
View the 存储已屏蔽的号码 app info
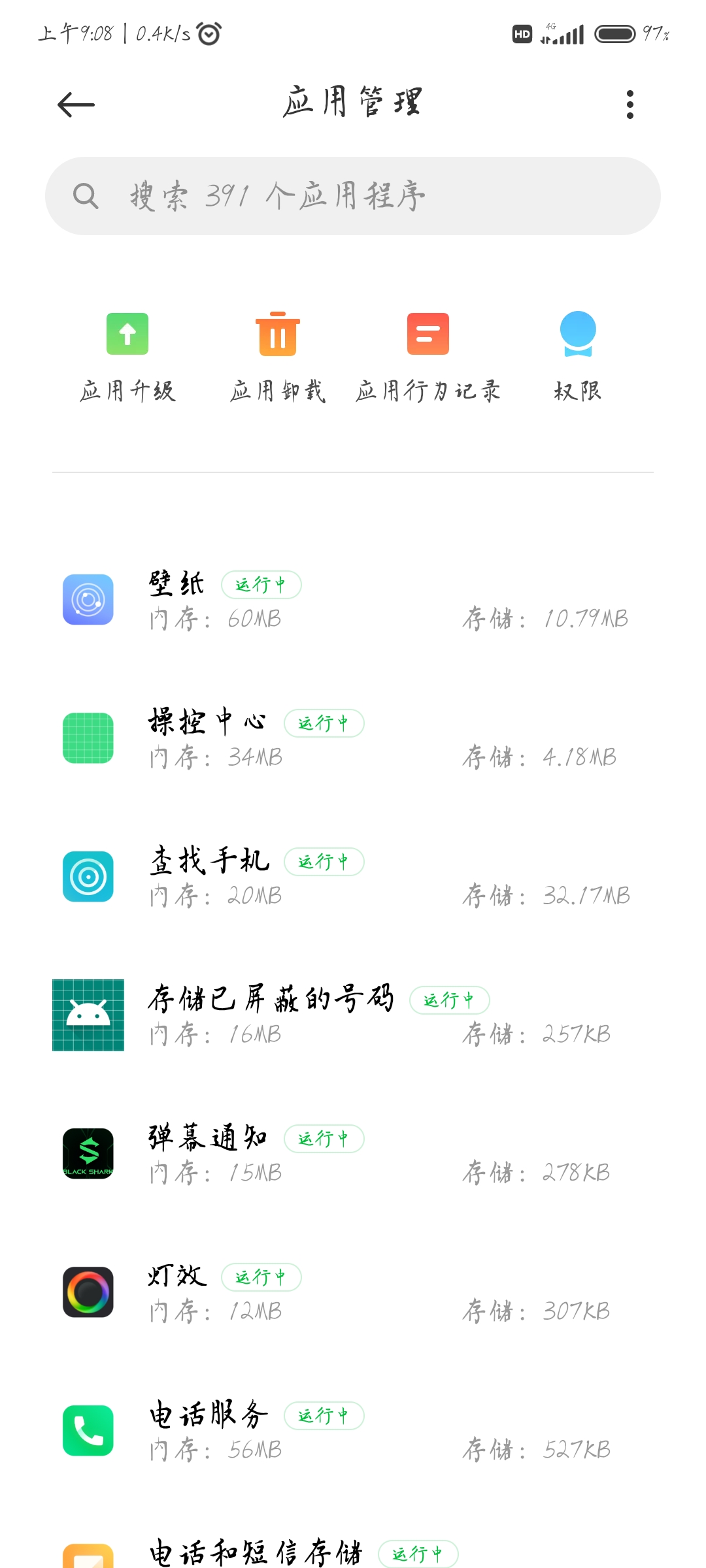click(353, 1015)
